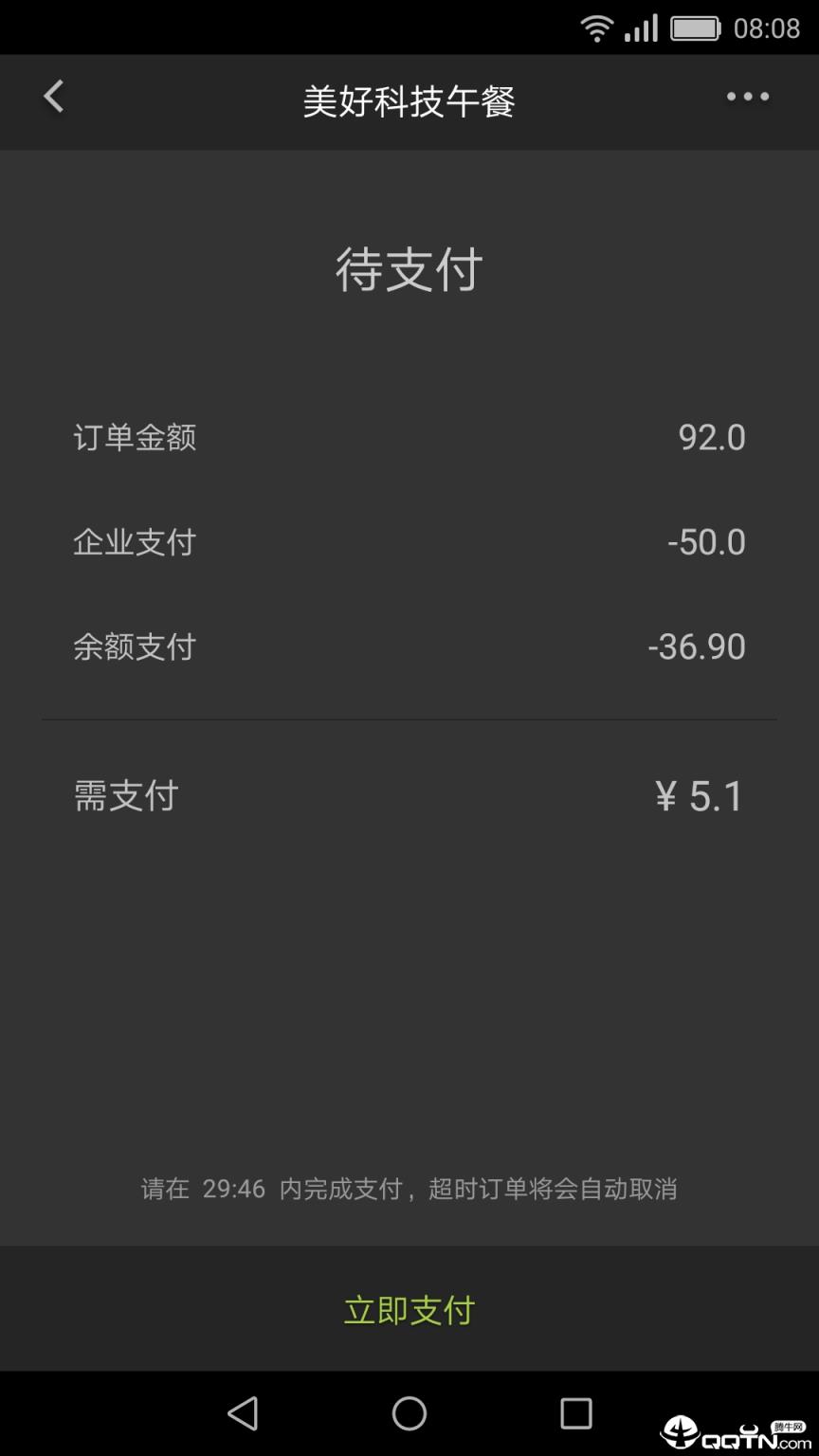Tap the back arrow in the title bar

pyautogui.click(x=54, y=96)
